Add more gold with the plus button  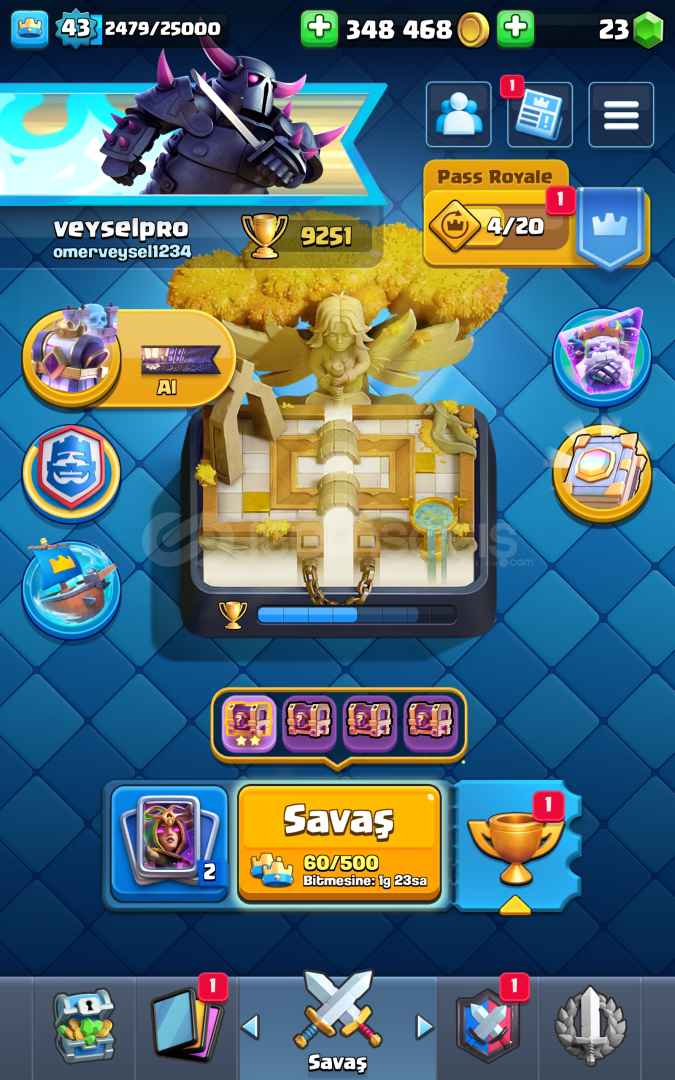tap(319, 29)
